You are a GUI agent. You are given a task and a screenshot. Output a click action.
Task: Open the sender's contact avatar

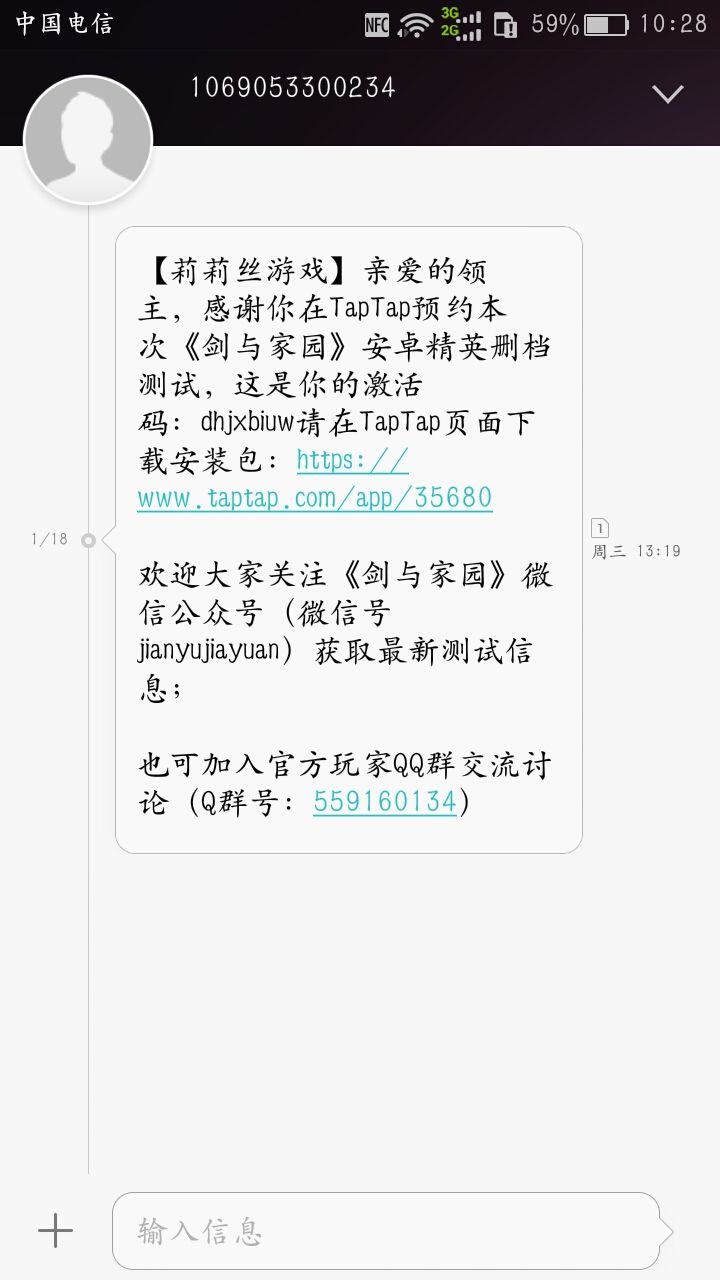(88, 140)
